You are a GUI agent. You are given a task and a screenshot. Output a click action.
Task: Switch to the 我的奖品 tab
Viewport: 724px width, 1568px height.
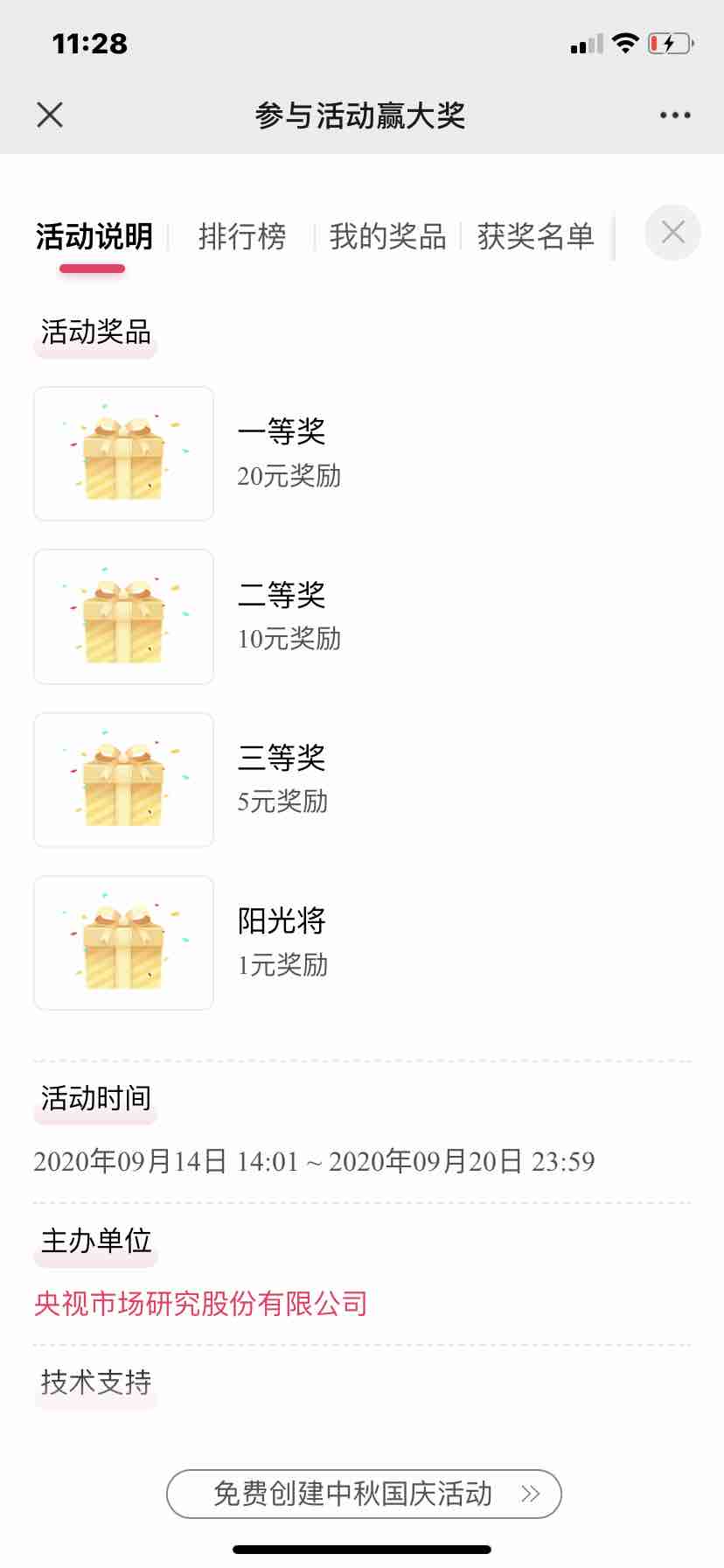(387, 236)
